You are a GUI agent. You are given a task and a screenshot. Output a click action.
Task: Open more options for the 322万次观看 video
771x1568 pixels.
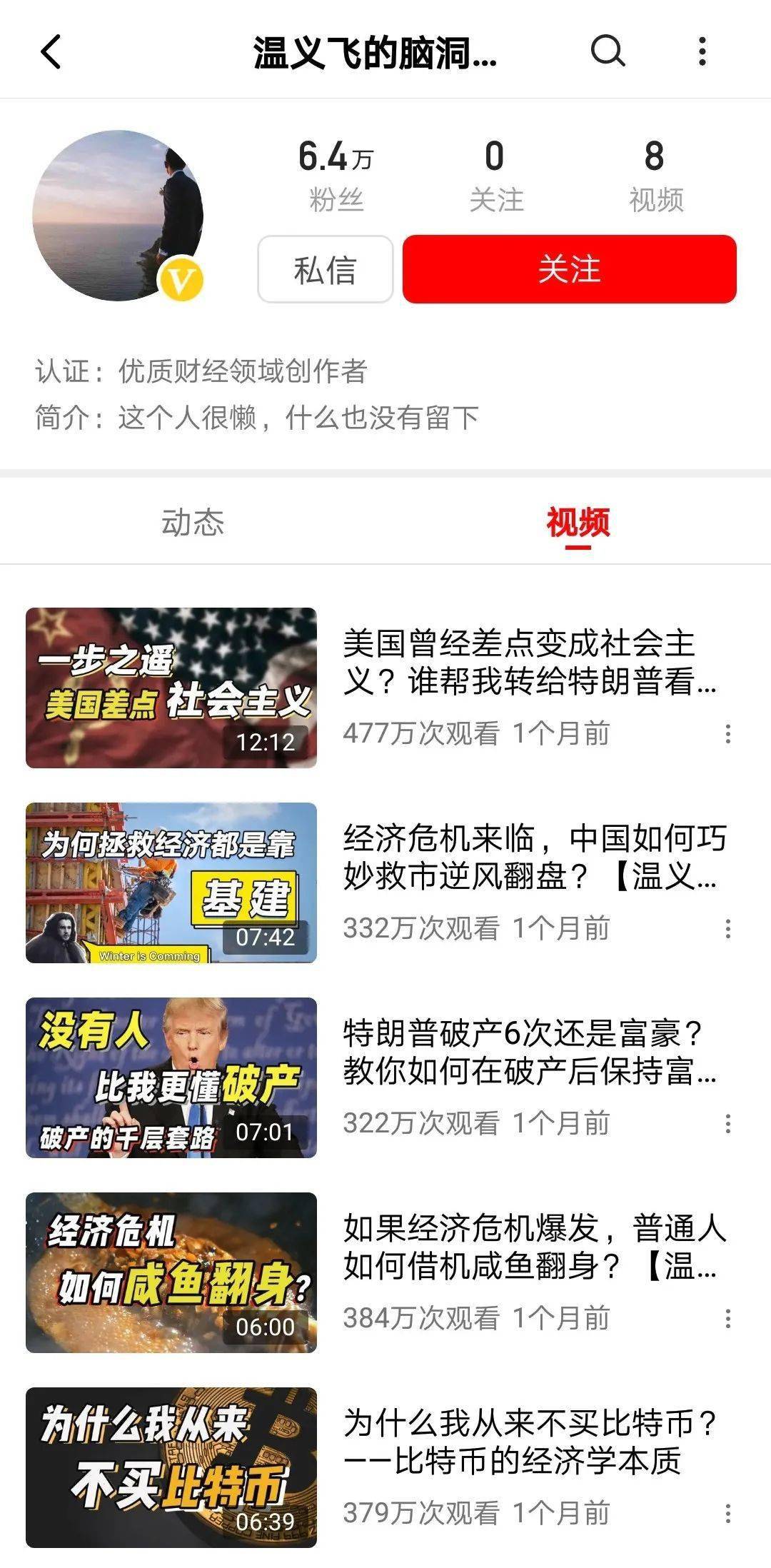coord(727,1124)
